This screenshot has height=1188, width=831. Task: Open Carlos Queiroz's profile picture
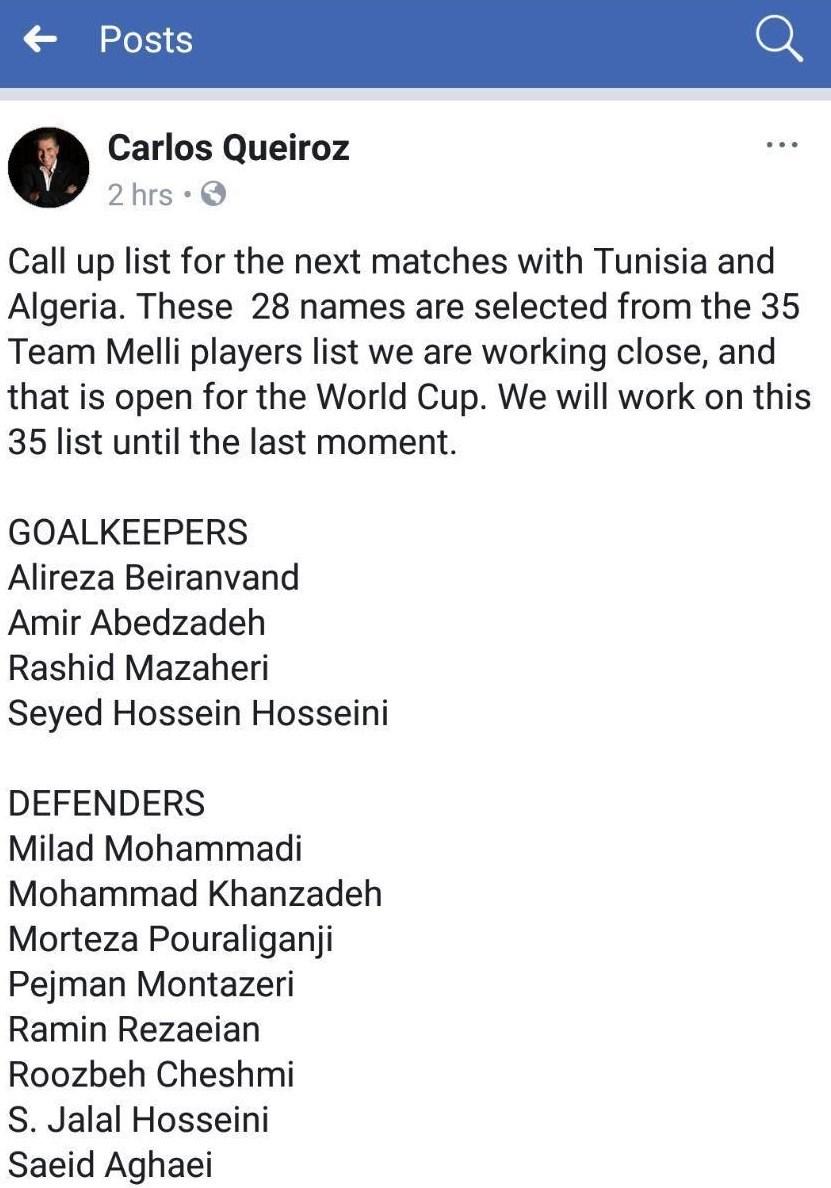(48, 167)
